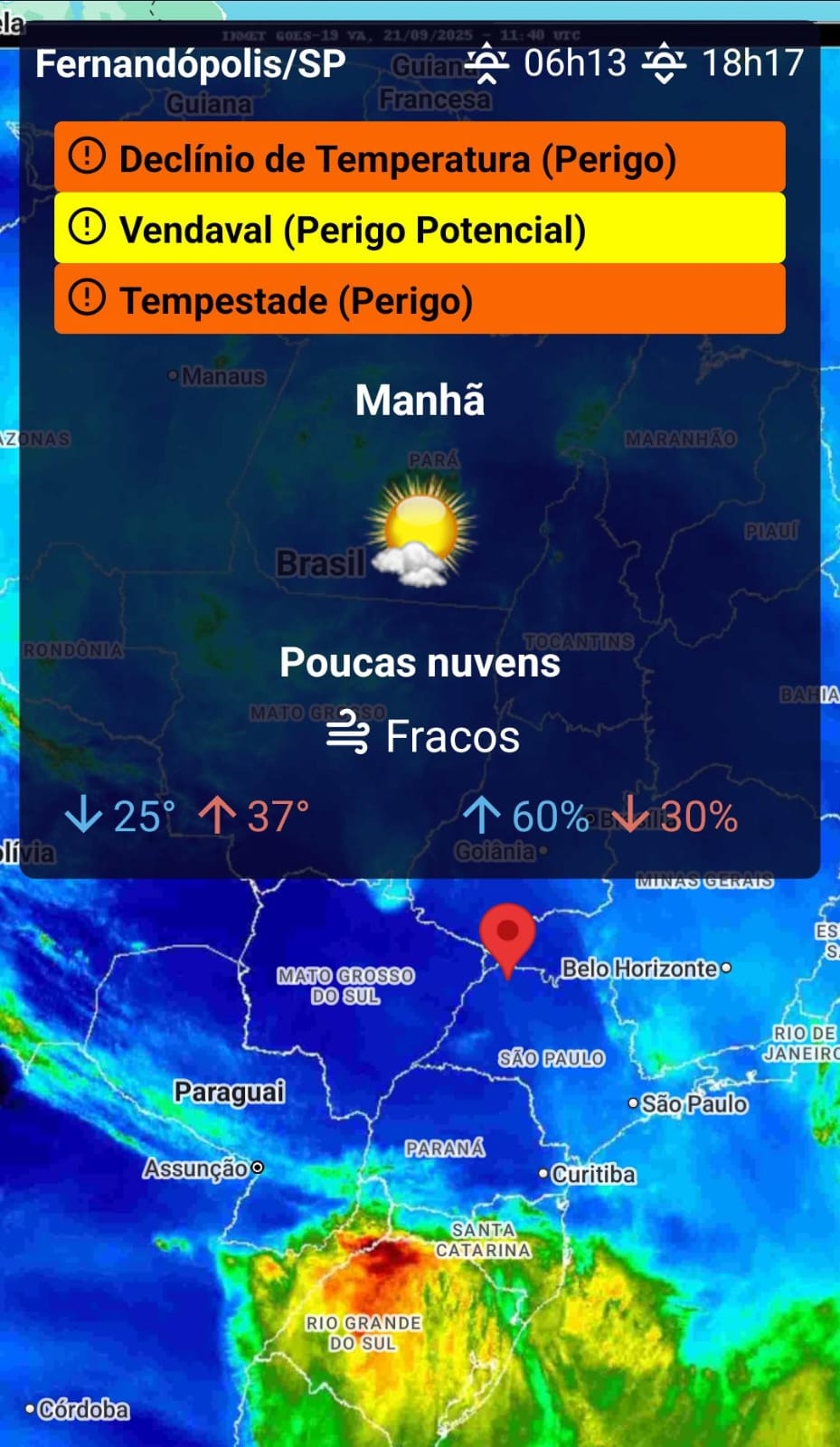Image resolution: width=840 pixels, height=1447 pixels.
Task: Open the Declínio de Temperatura (Perigo) alert
Action: (420, 158)
